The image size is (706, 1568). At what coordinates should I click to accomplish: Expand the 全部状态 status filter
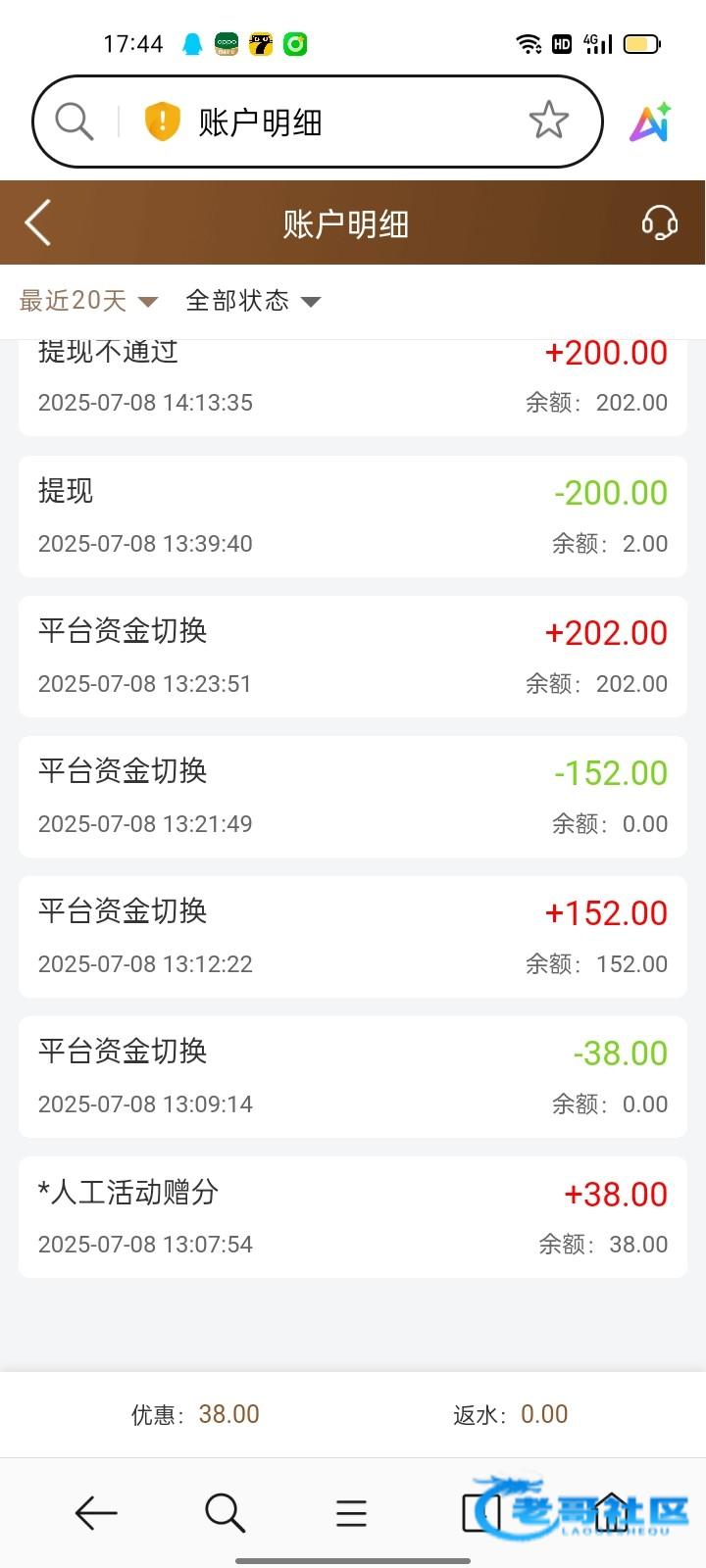pos(253,301)
